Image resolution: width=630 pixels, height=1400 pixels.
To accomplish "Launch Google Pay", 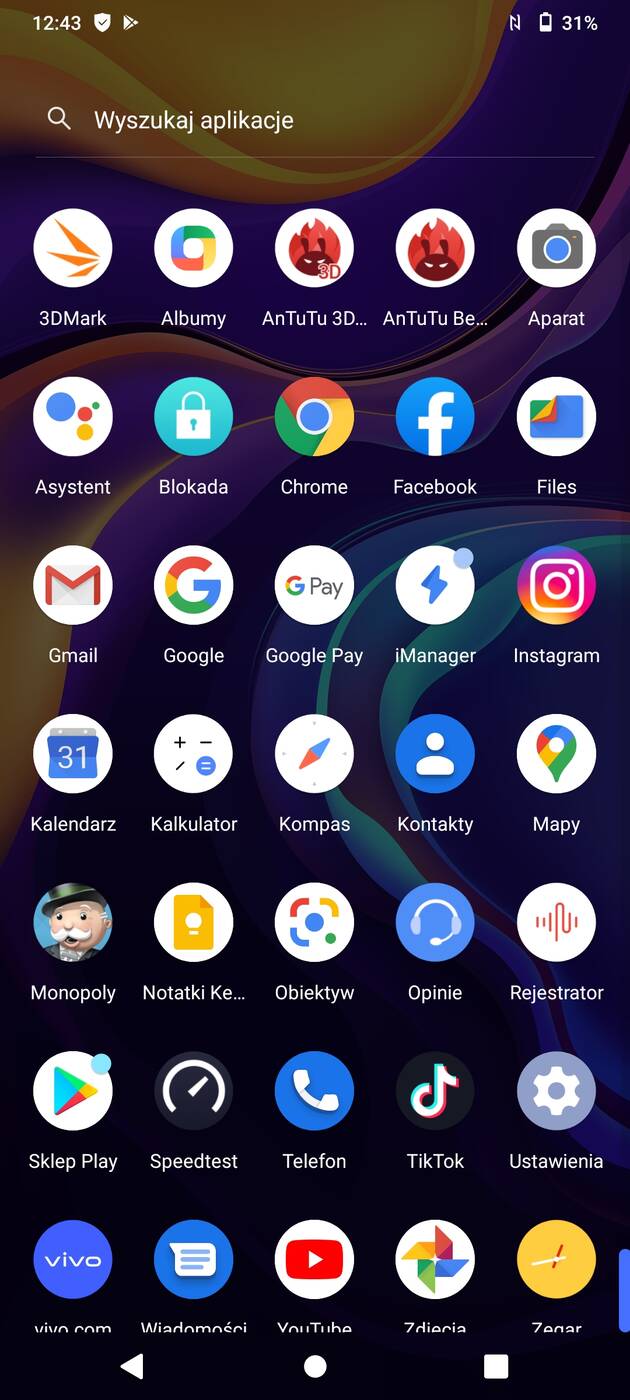I will pos(314,586).
